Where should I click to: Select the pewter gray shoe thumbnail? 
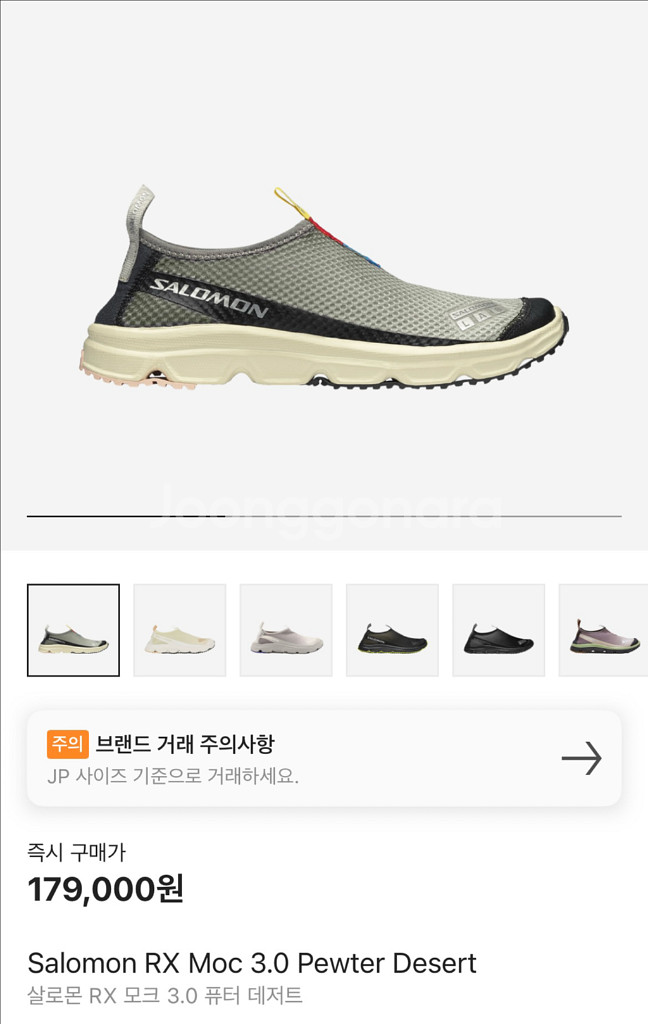(x=73, y=630)
